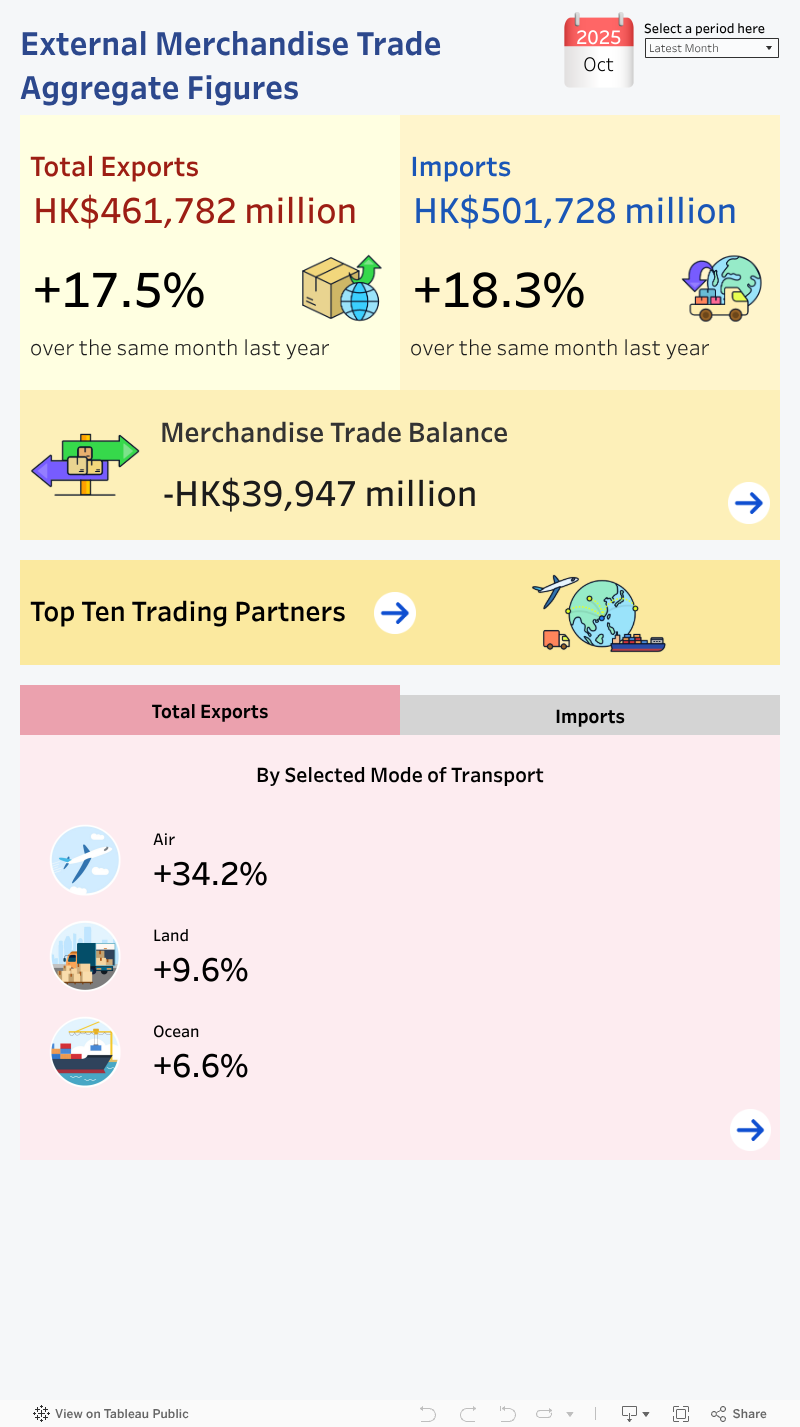800x1427 pixels.
Task: Click the trade balance signpost icon
Action: [x=85, y=463]
